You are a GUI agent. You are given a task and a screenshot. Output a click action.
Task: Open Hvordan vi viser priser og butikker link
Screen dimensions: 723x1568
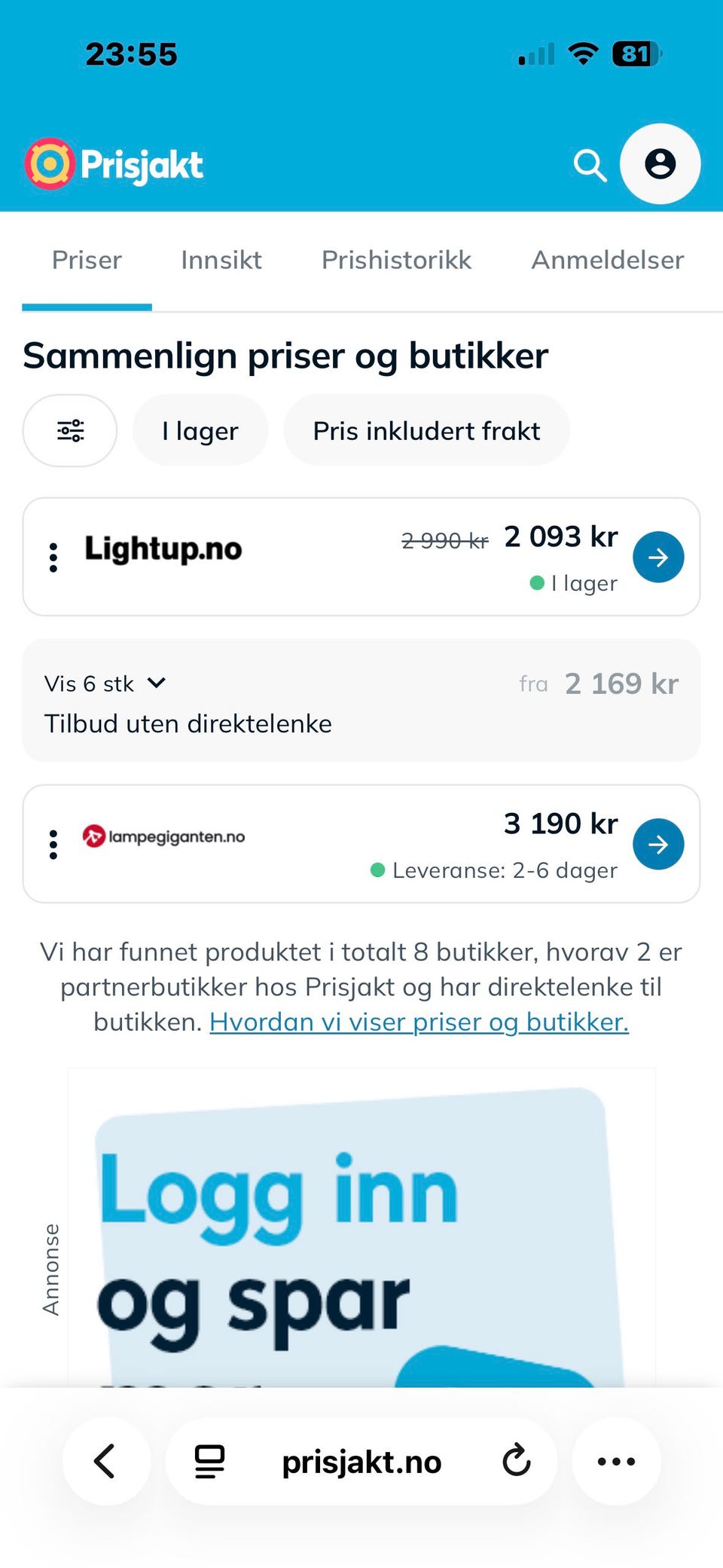(x=419, y=1022)
